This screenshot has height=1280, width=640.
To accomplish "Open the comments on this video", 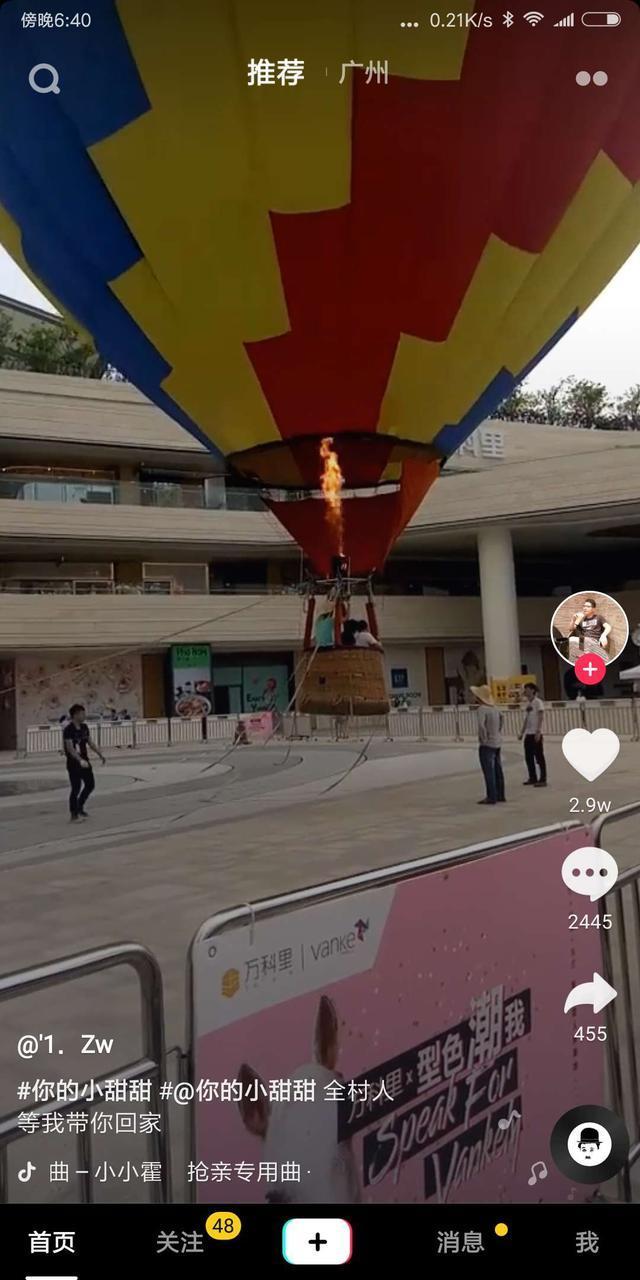I will tap(589, 875).
